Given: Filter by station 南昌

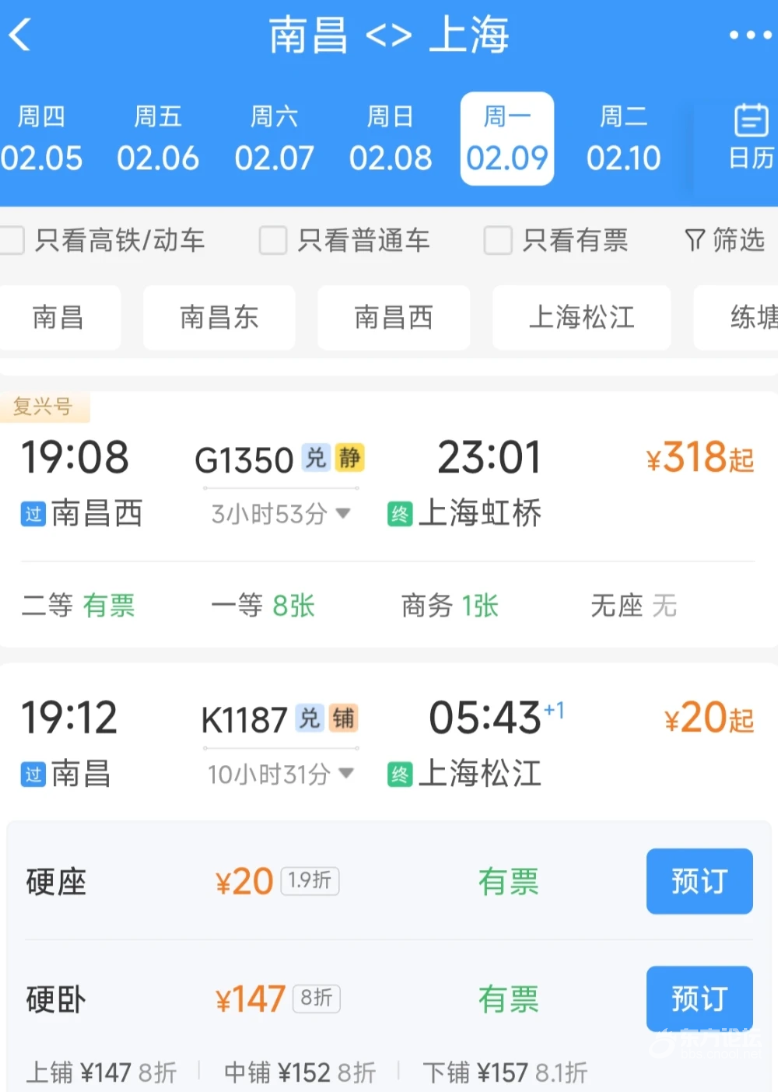Looking at the screenshot, I should click(58, 318).
